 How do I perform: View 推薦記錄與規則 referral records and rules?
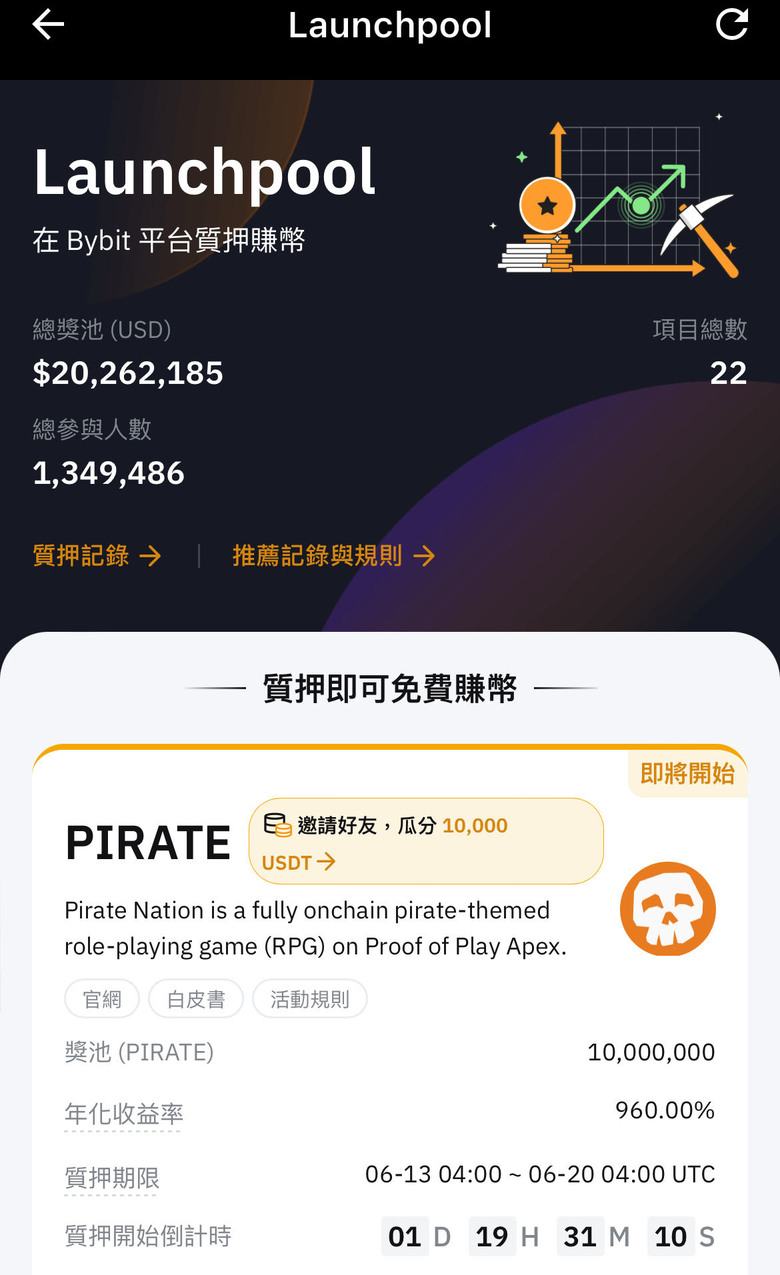point(333,555)
